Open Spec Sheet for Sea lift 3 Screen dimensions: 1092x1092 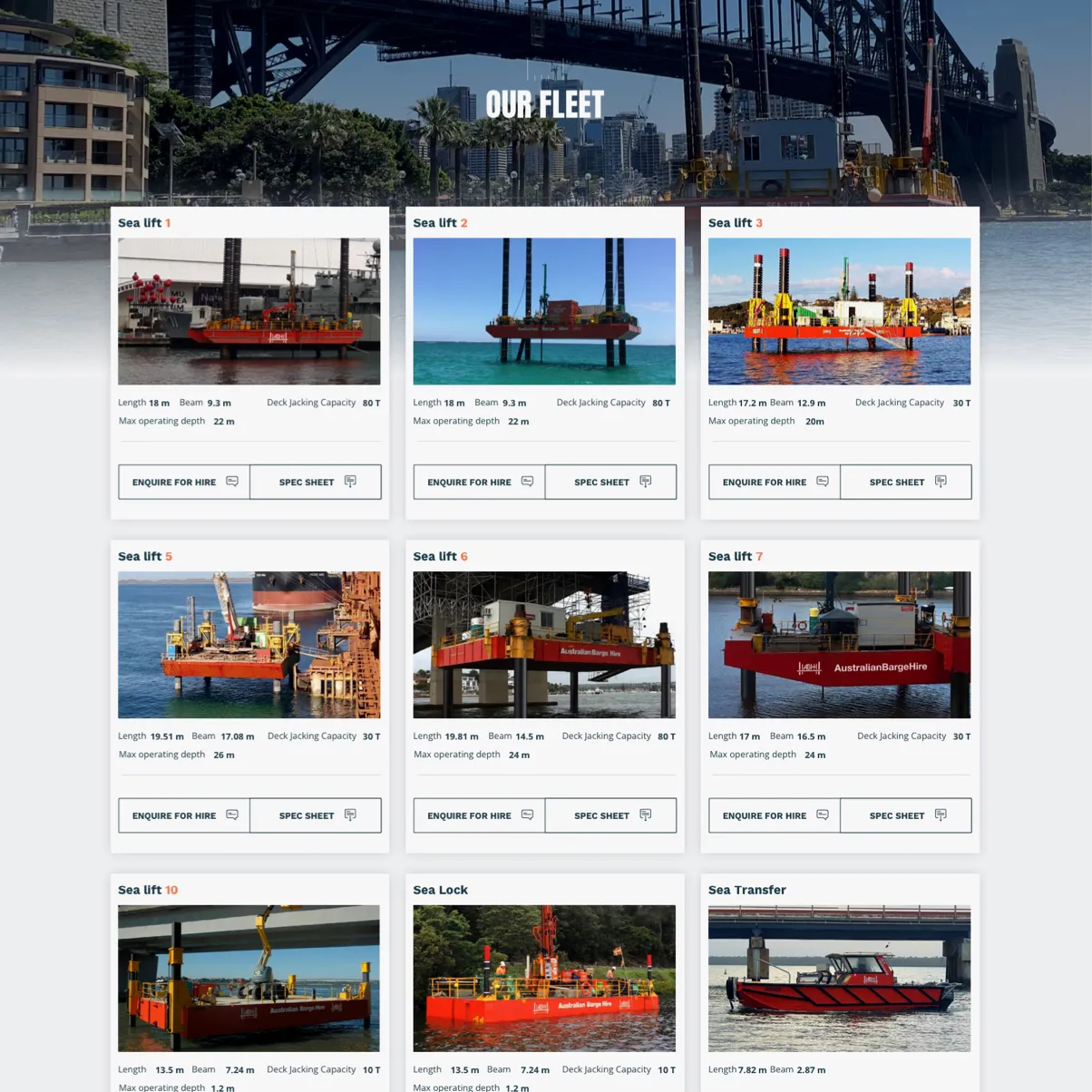coord(906,482)
